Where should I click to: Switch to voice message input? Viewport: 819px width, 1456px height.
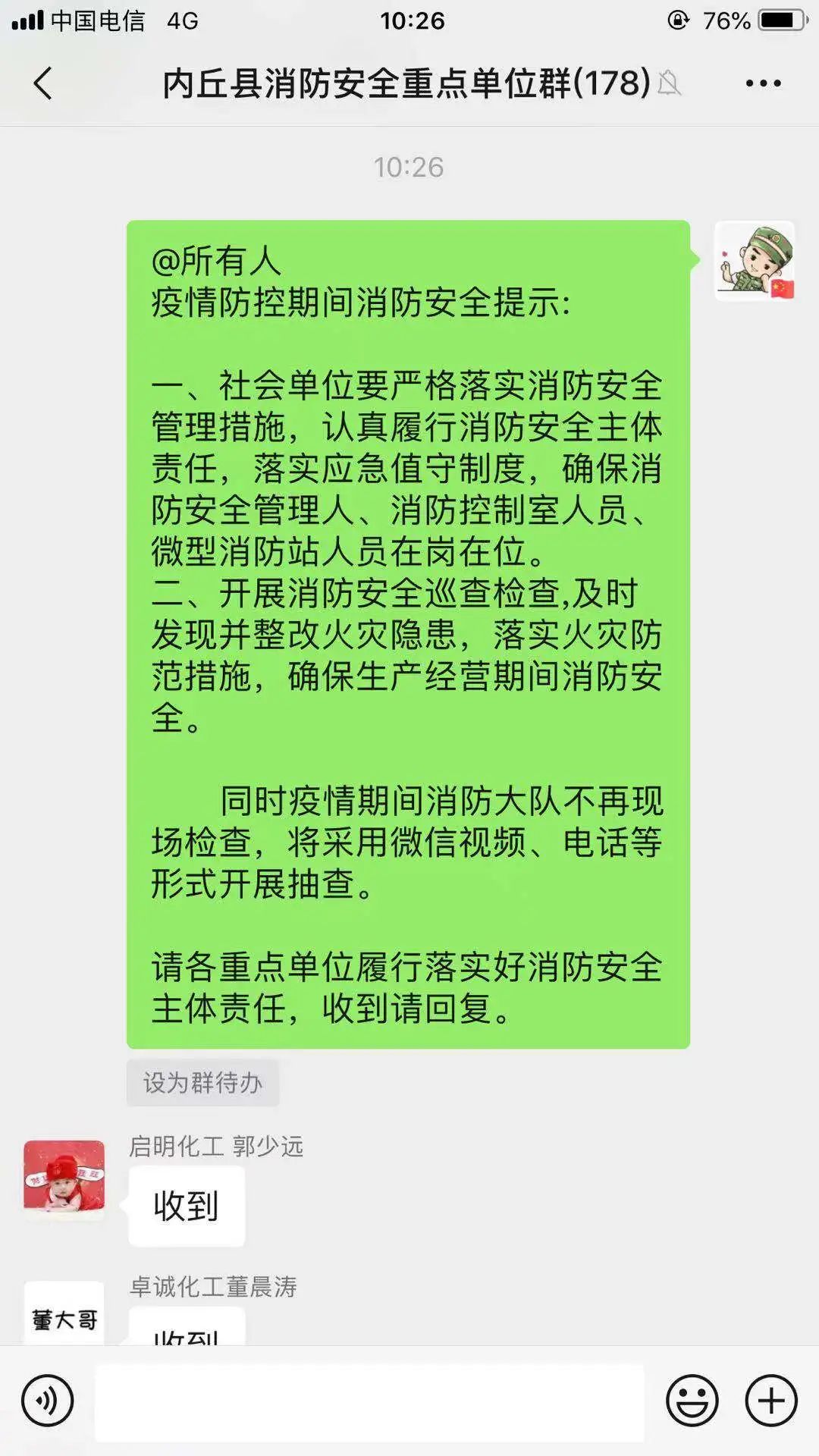[x=48, y=1400]
